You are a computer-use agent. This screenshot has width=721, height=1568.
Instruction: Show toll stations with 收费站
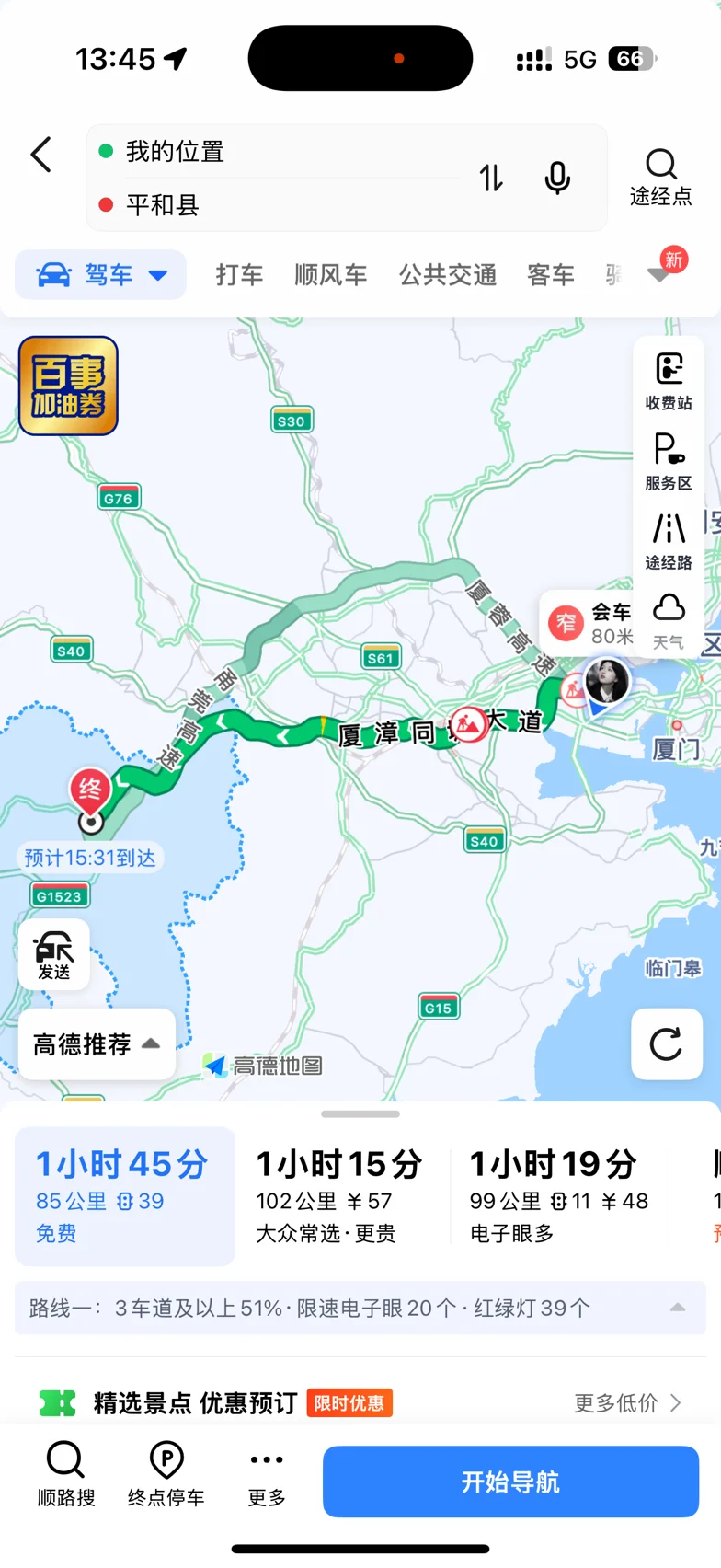pos(669,380)
